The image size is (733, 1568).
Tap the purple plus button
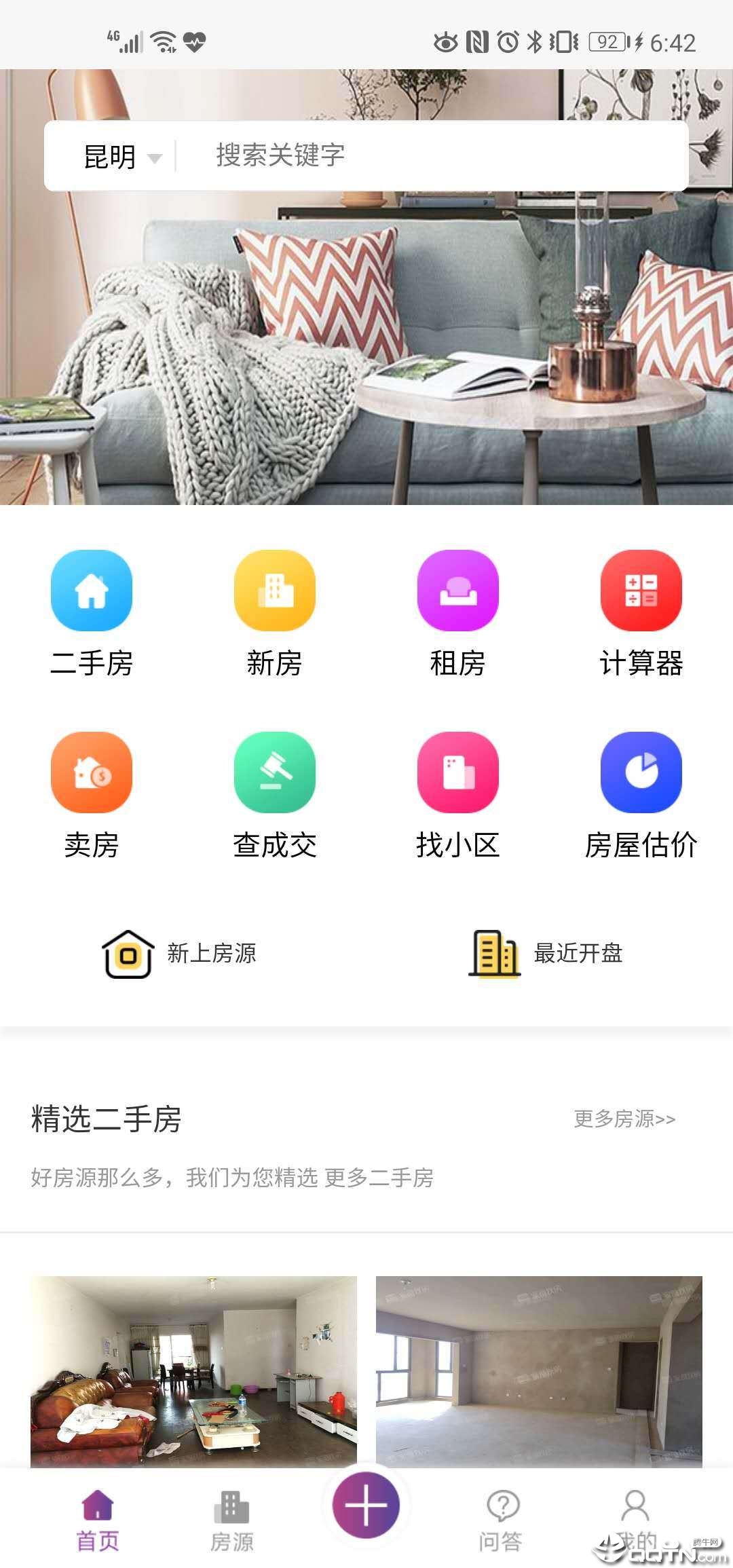click(x=366, y=1506)
